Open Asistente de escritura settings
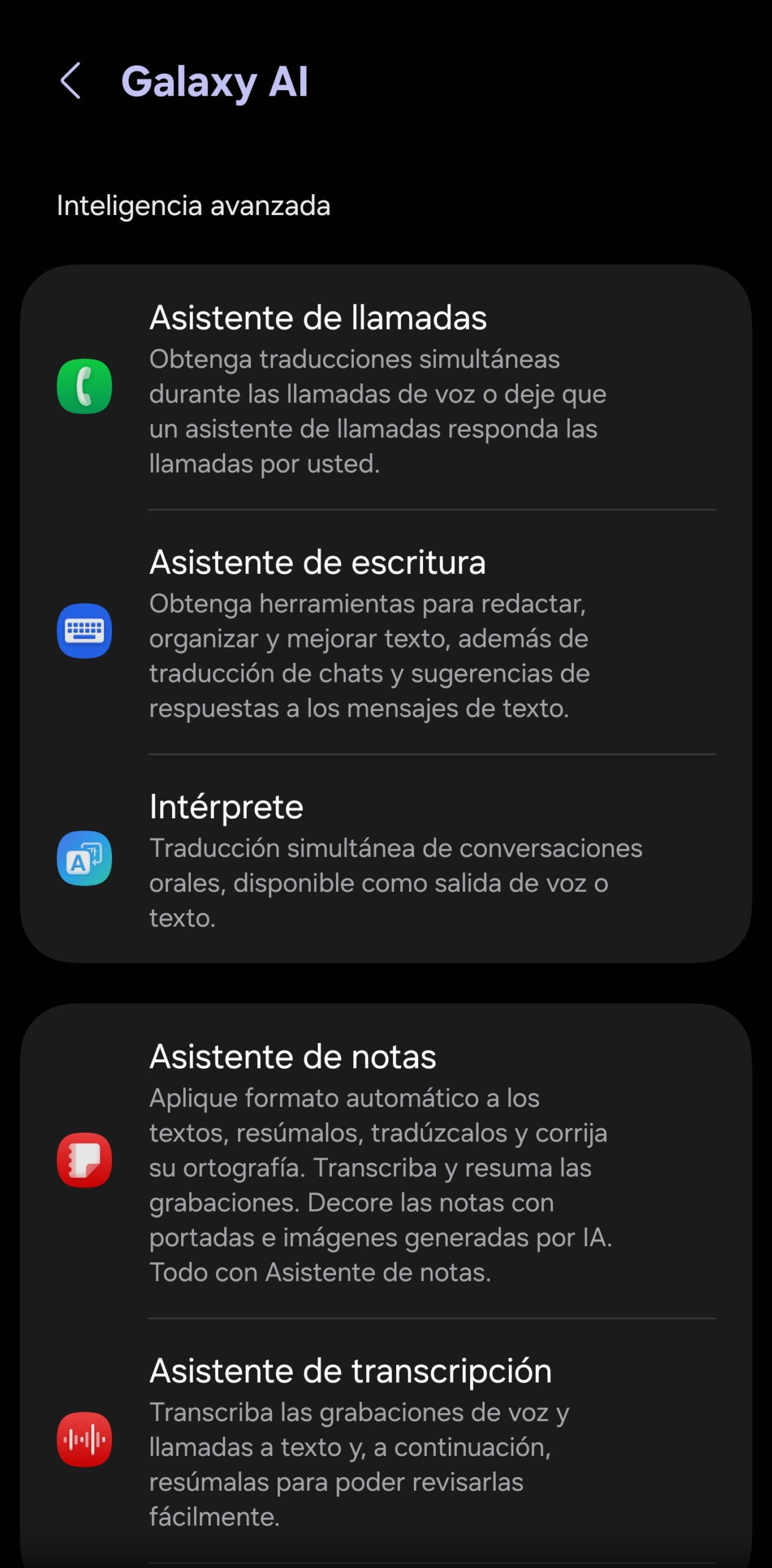The height and width of the screenshot is (1568, 772). [x=386, y=631]
